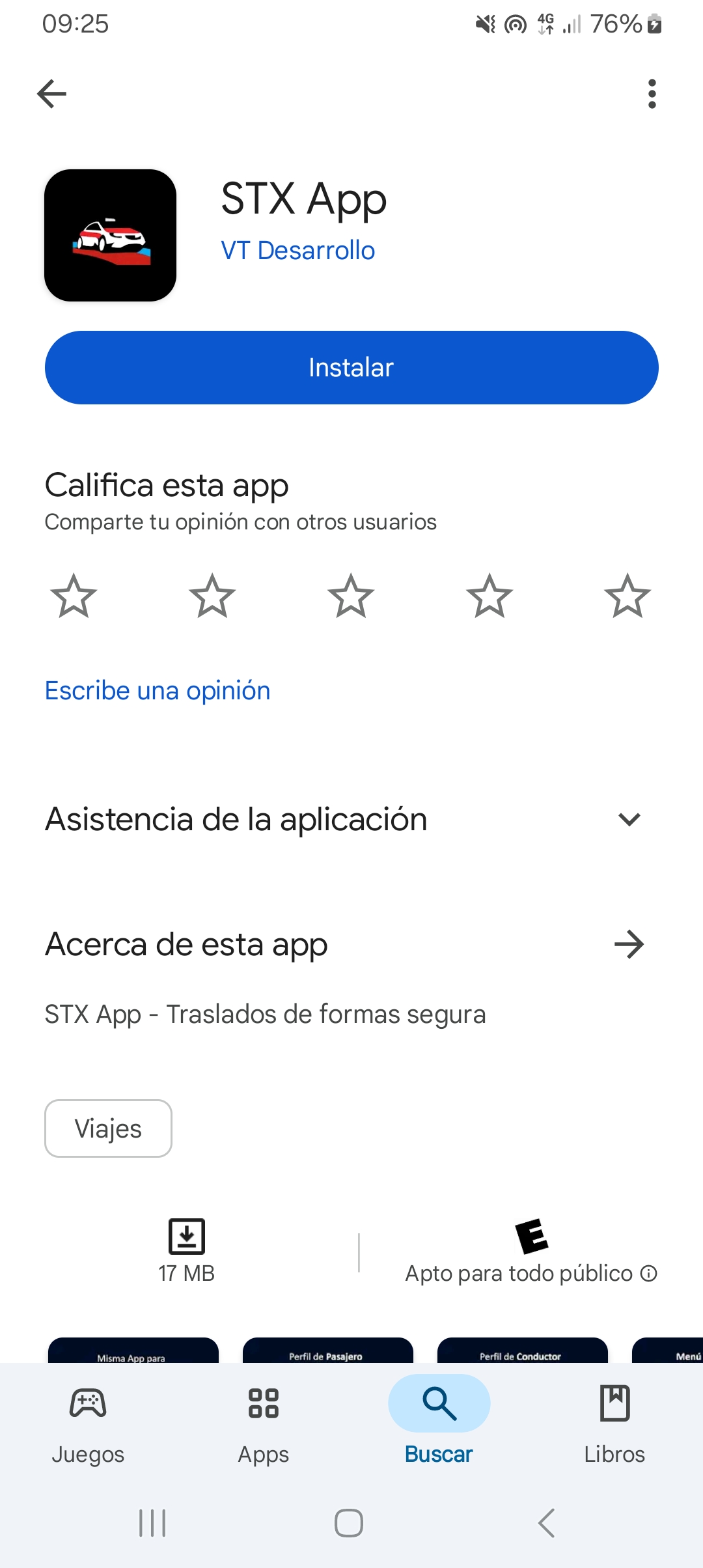703x1568 pixels.
Task: Tap Escribe una opinión
Action: [x=157, y=690]
